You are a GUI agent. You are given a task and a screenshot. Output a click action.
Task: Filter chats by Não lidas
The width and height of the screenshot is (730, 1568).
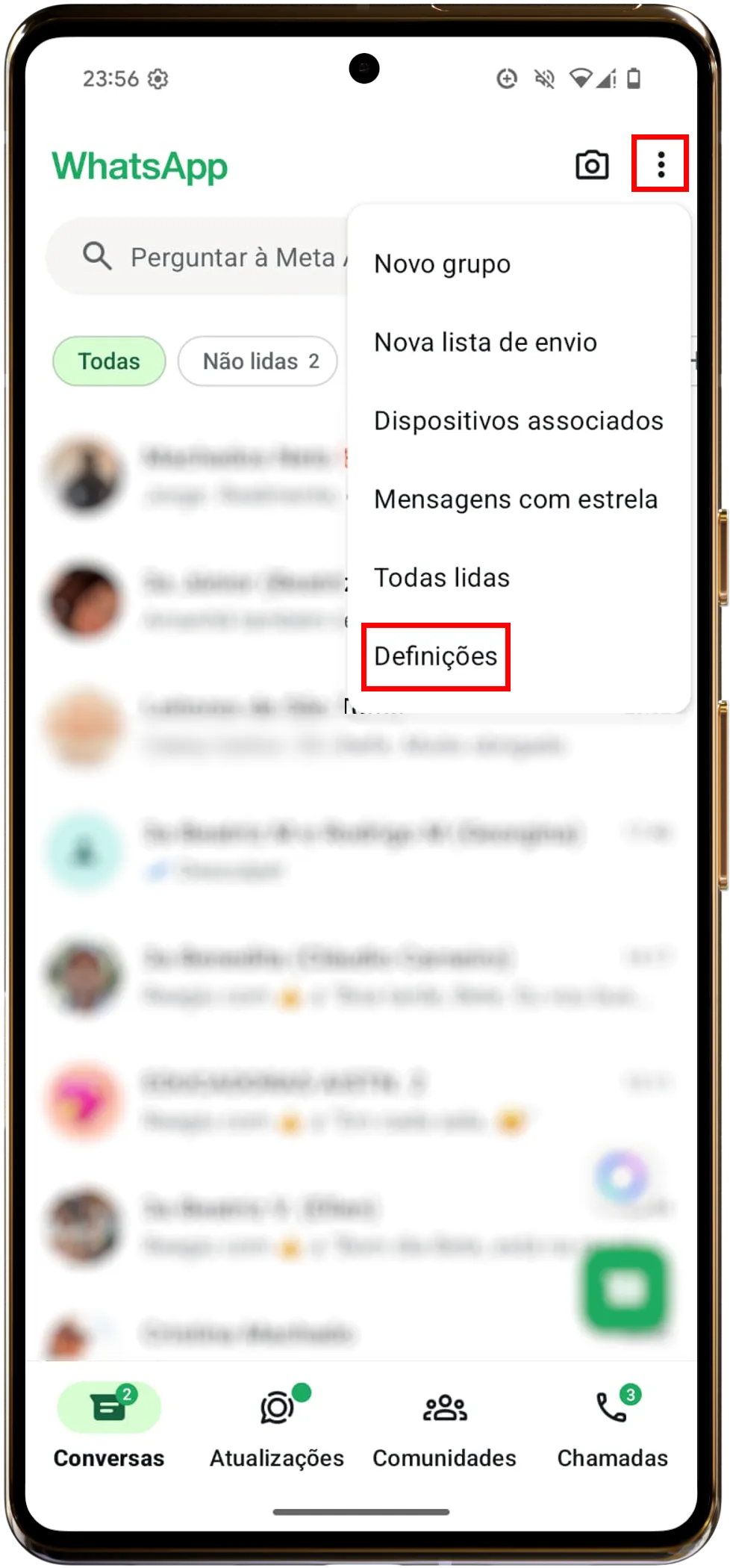pos(258,361)
